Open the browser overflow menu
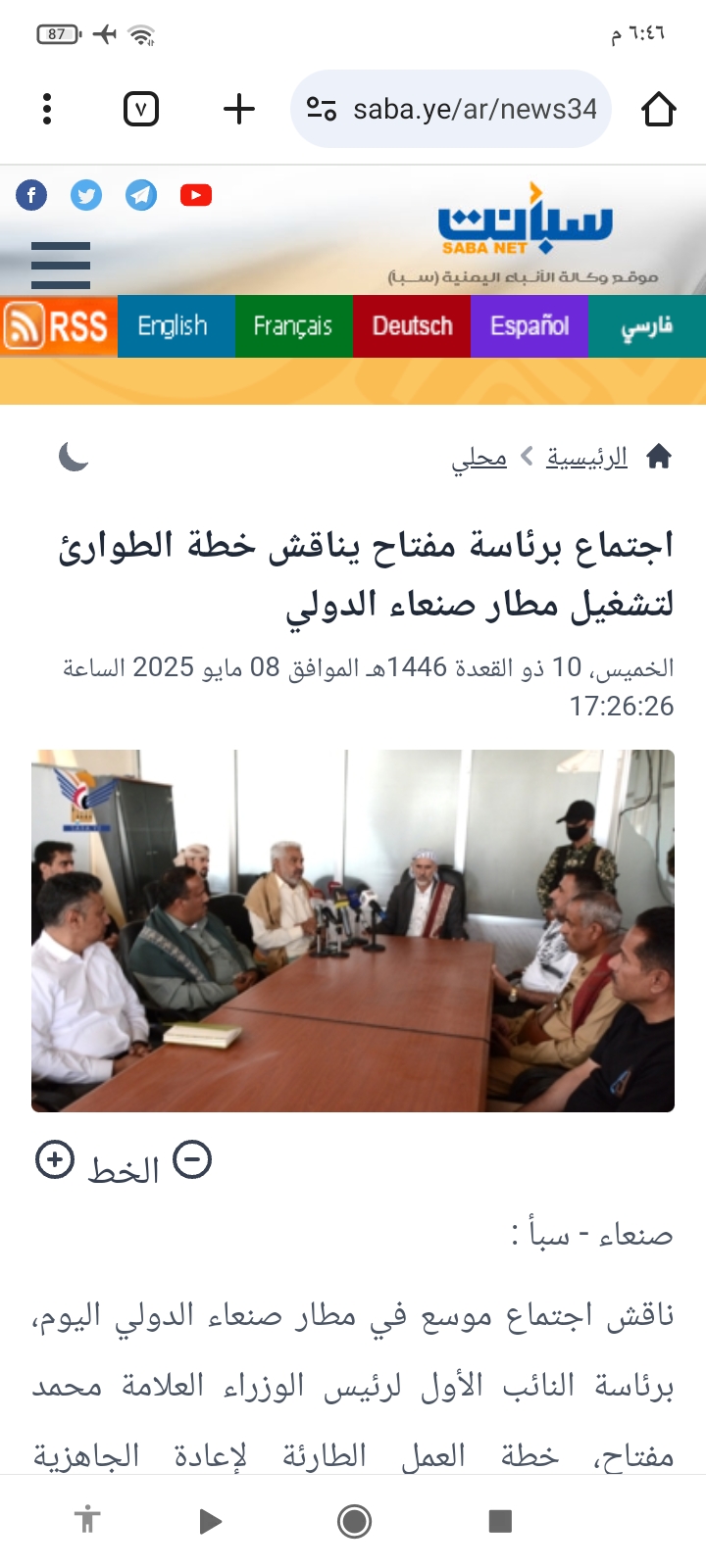The height and width of the screenshot is (1568, 706). pyautogui.click(x=47, y=109)
